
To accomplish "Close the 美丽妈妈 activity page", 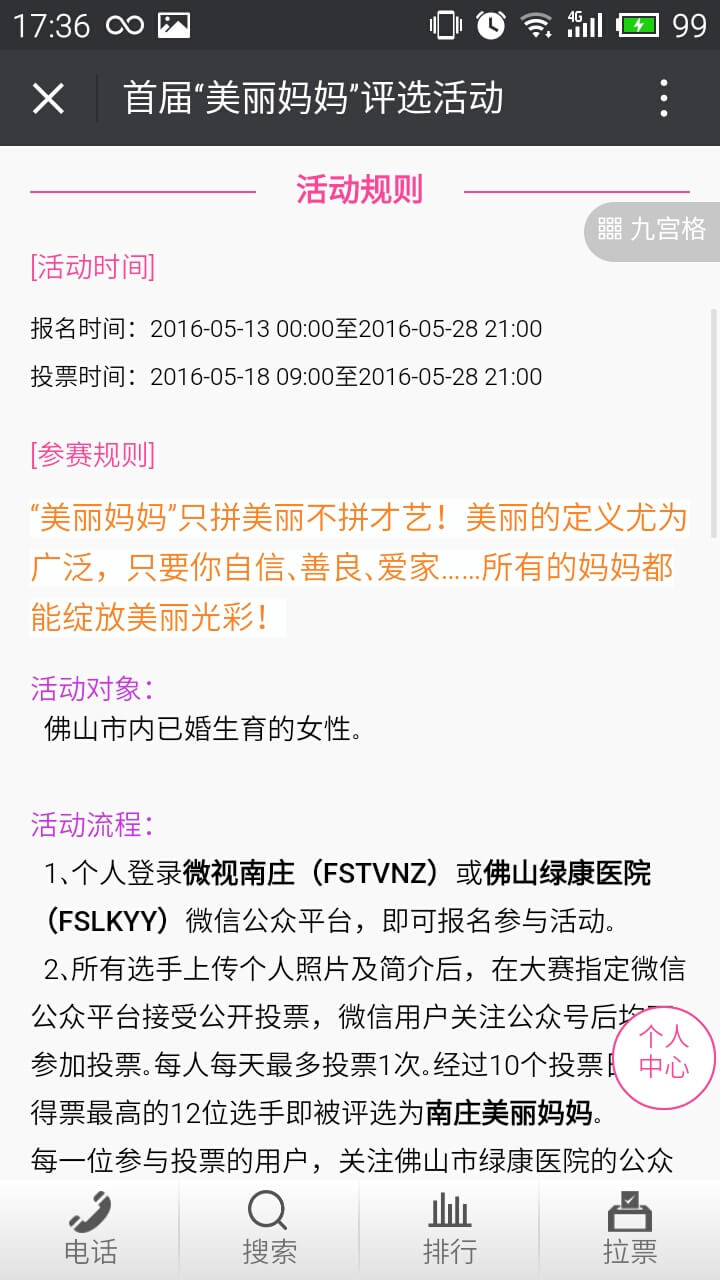I will click(48, 99).
